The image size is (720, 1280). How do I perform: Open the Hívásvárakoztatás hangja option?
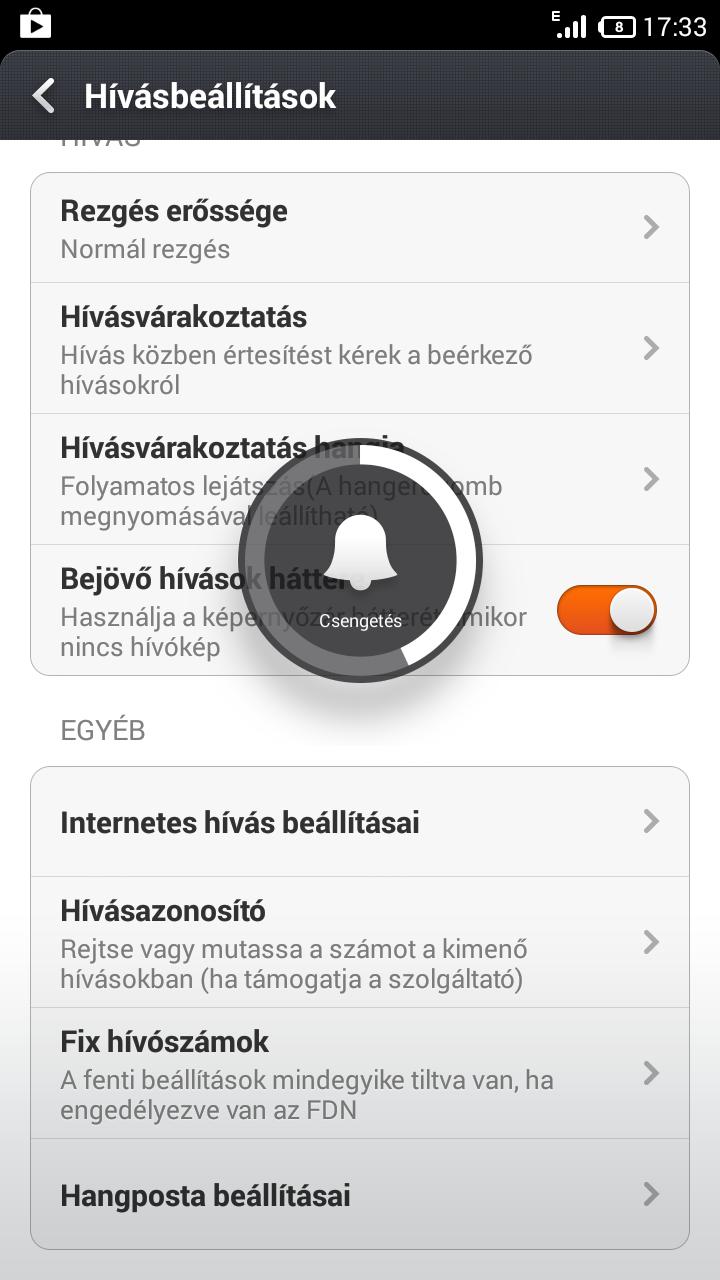click(x=360, y=479)
